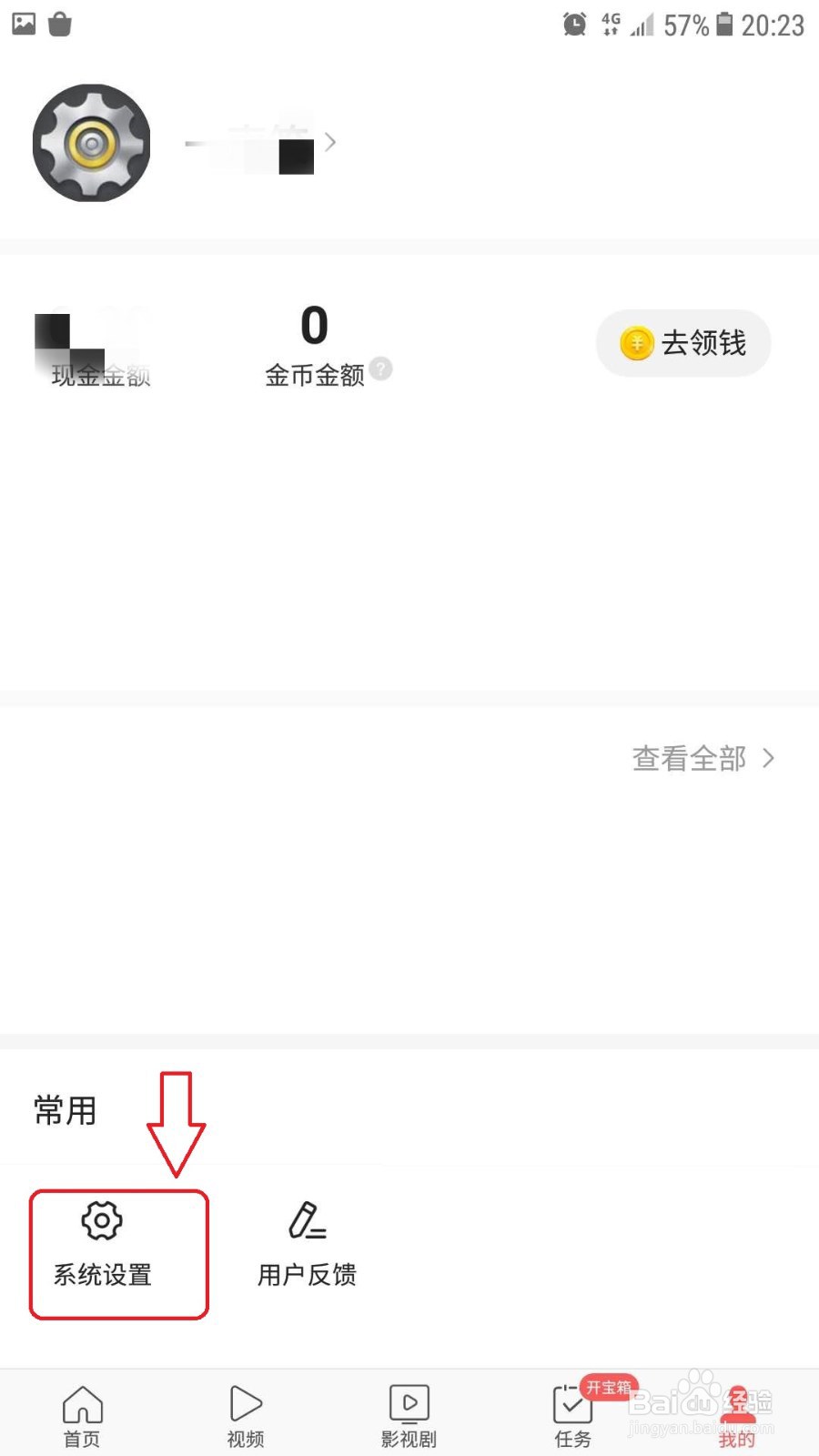819x1456 pixels.
Task: Tap the 首页 home icon
Action: tap(82, 1404)
